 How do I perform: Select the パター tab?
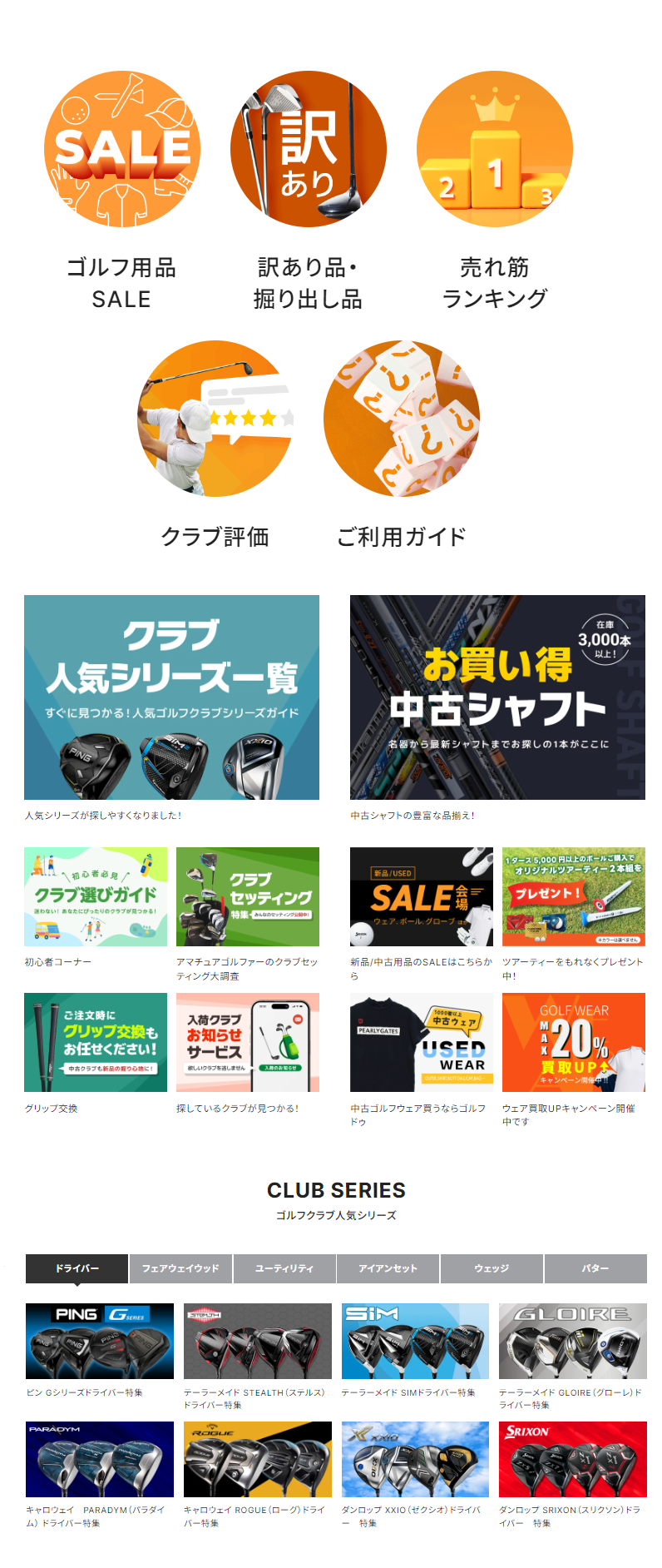coord(595,1268)
